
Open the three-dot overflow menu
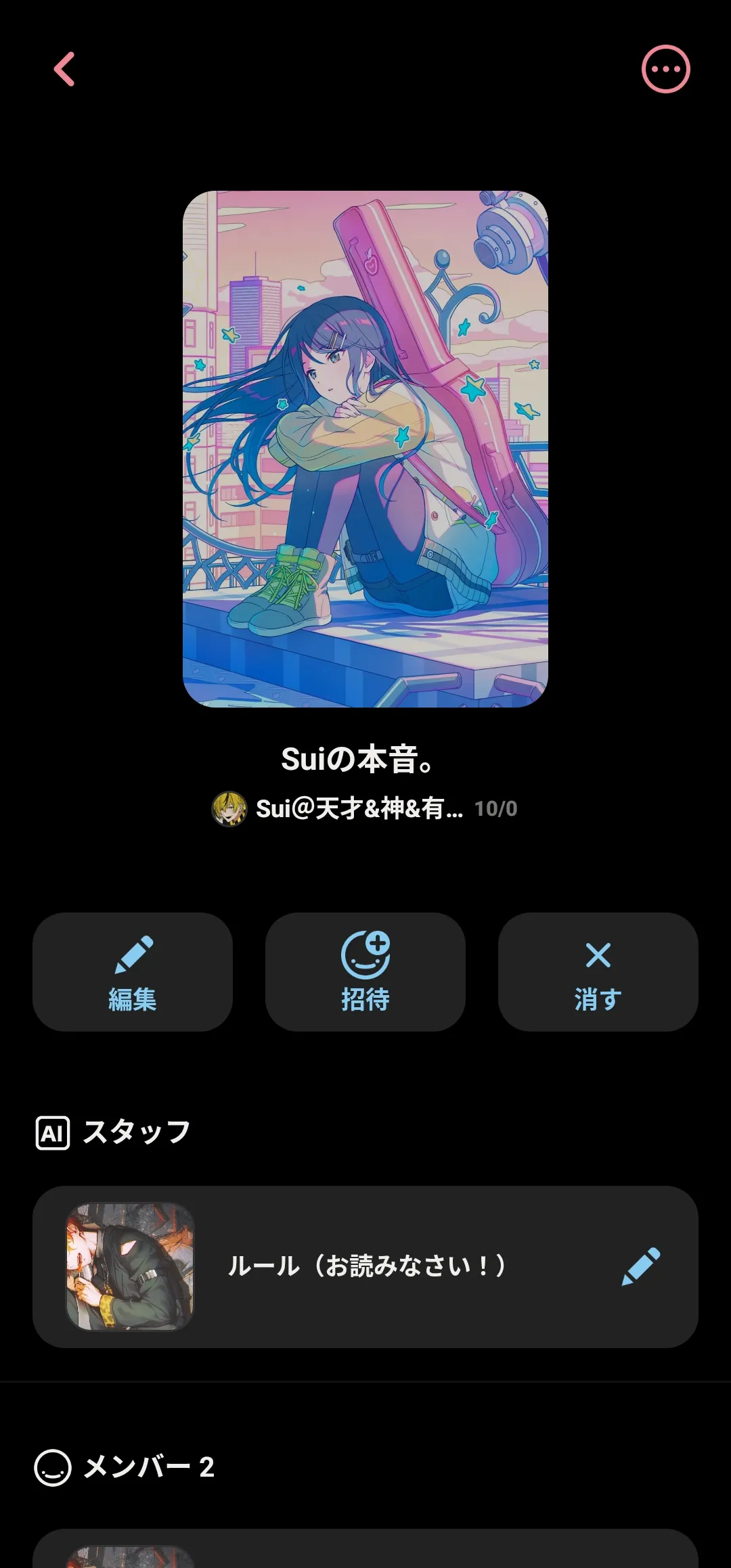[665, 69]
